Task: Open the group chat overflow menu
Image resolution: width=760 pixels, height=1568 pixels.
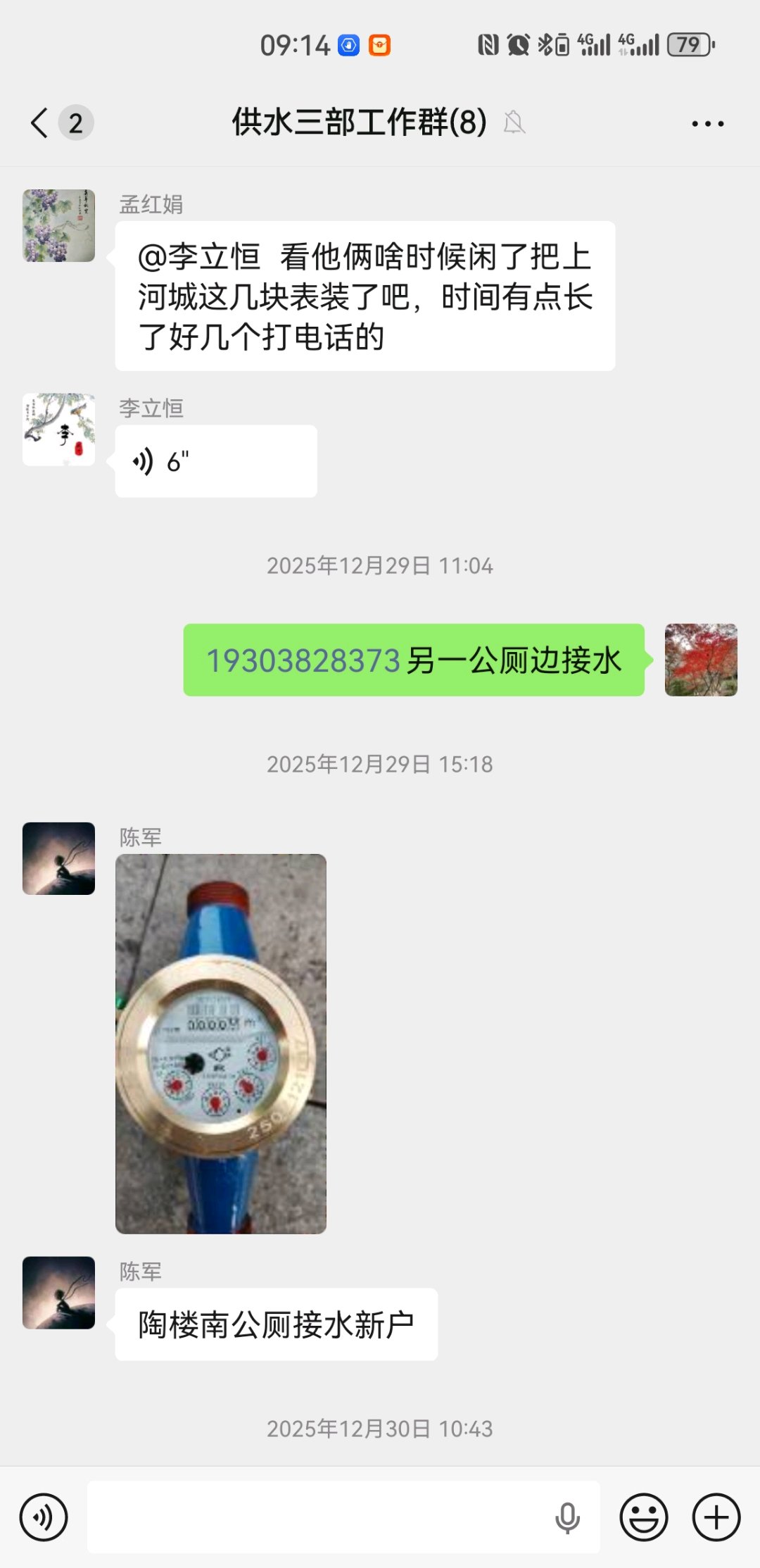Action: pos(707,124)
